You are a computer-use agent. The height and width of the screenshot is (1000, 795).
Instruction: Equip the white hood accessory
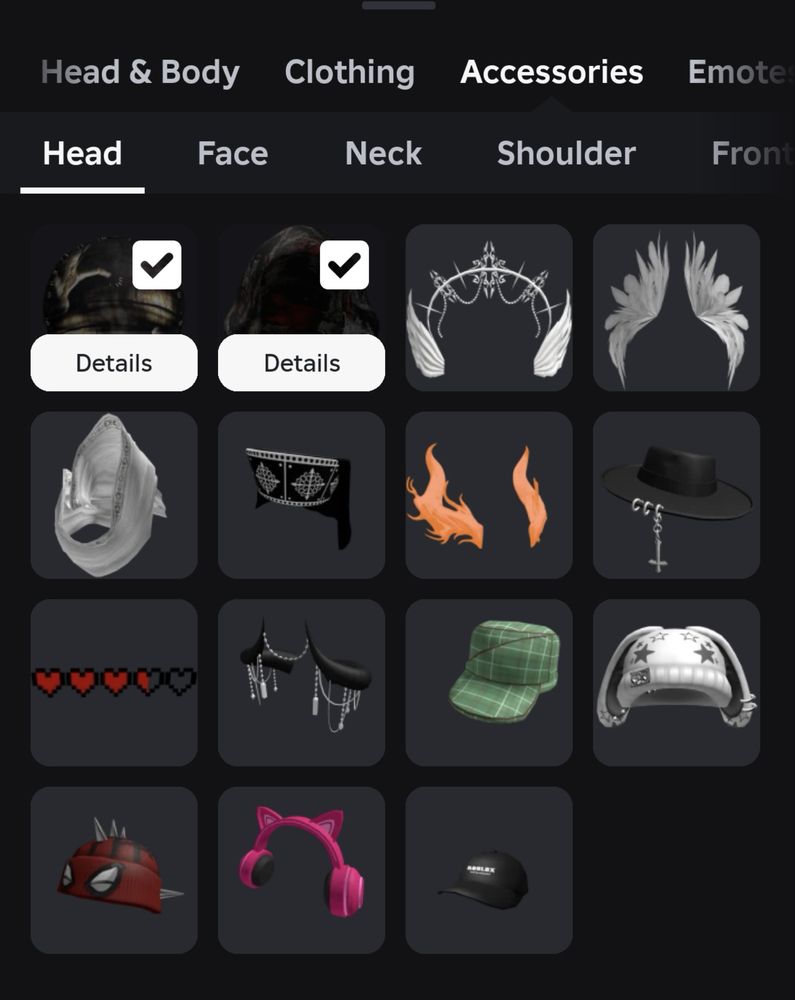pos(114,494)
